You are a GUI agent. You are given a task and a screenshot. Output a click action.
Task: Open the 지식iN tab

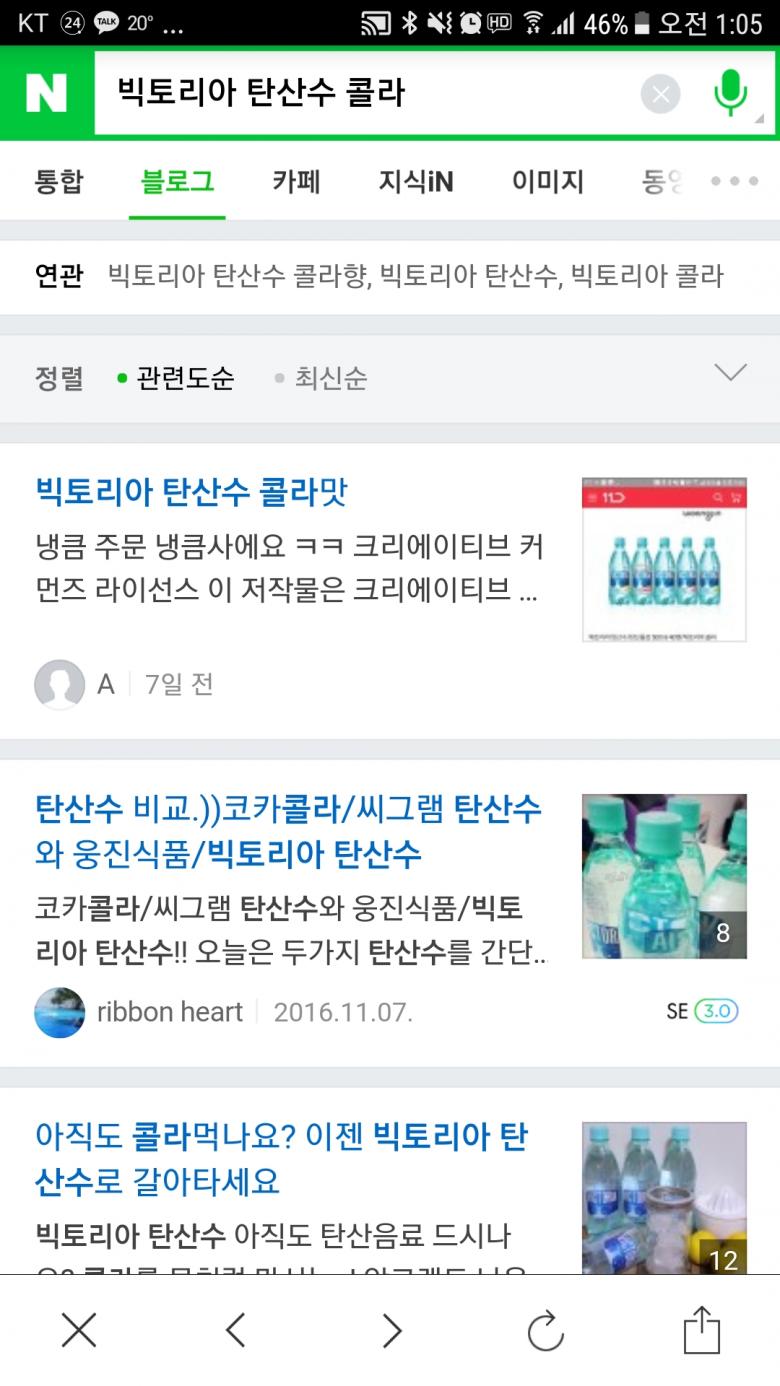coord(415,182)
